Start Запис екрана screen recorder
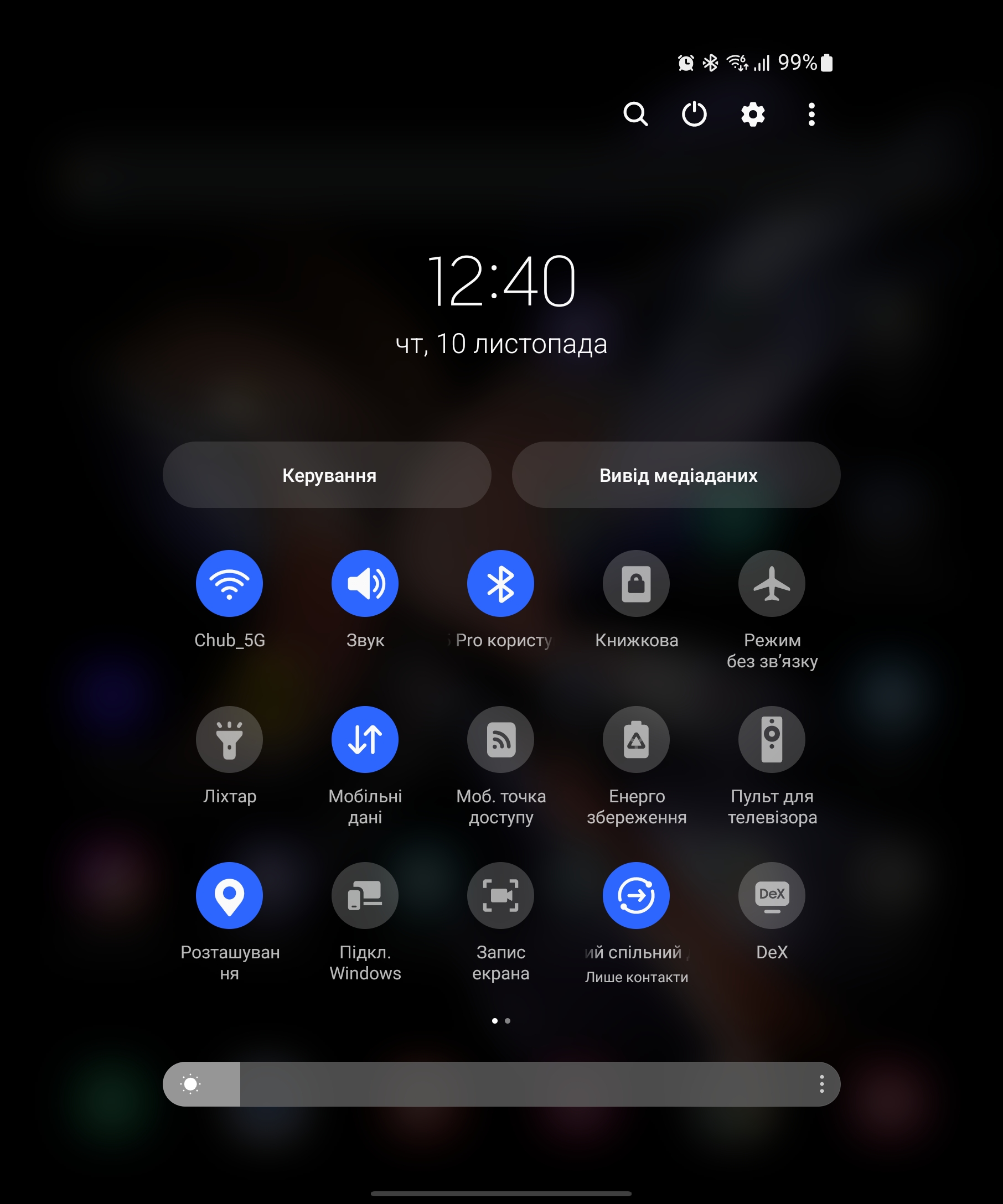1003x1204 pixels. click(x=500, y=896)
